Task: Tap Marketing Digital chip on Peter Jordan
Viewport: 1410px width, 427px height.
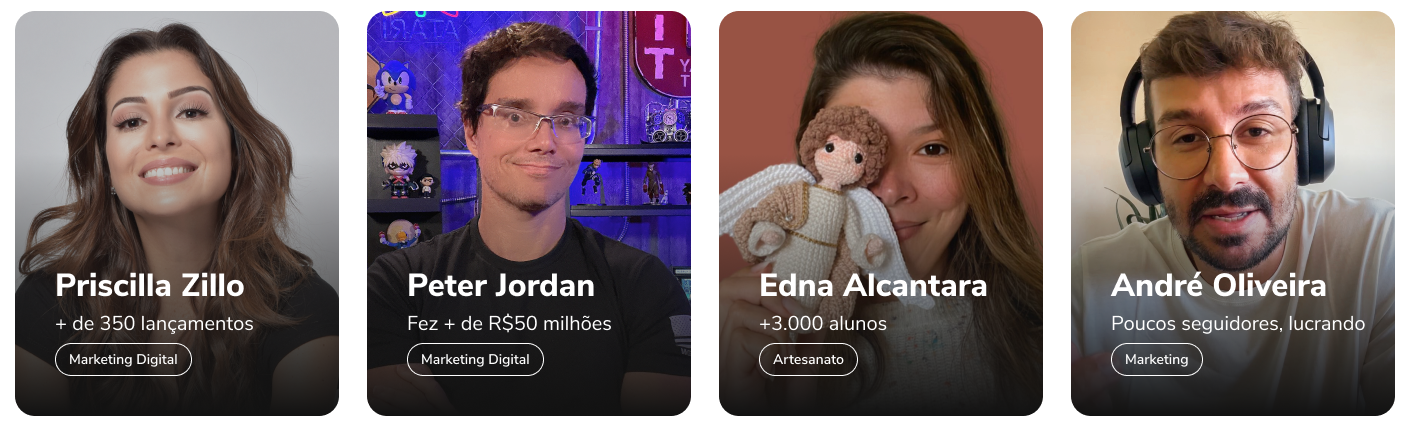Action: point(475,360)
